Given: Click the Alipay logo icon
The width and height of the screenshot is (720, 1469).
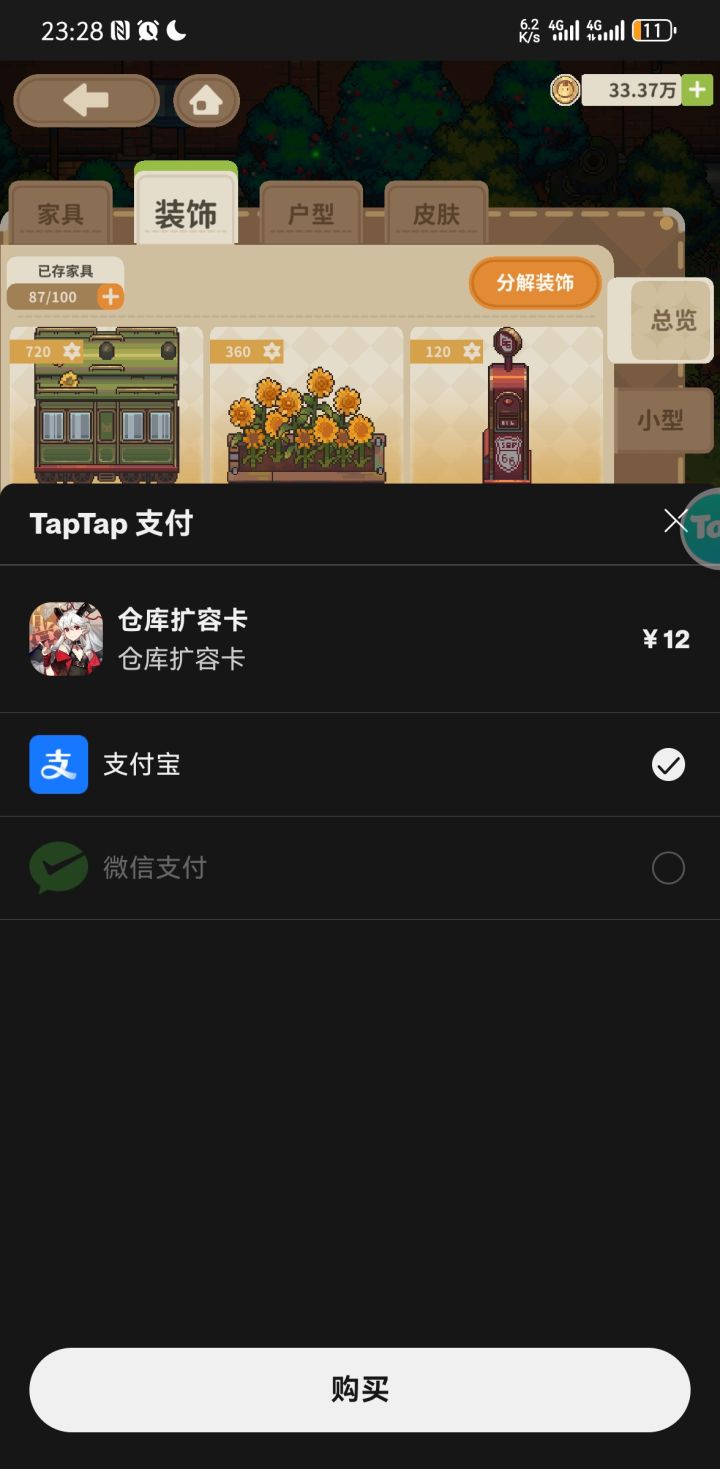Looking at the screenshot, I should pyautogui.click(x=57, y=764).
